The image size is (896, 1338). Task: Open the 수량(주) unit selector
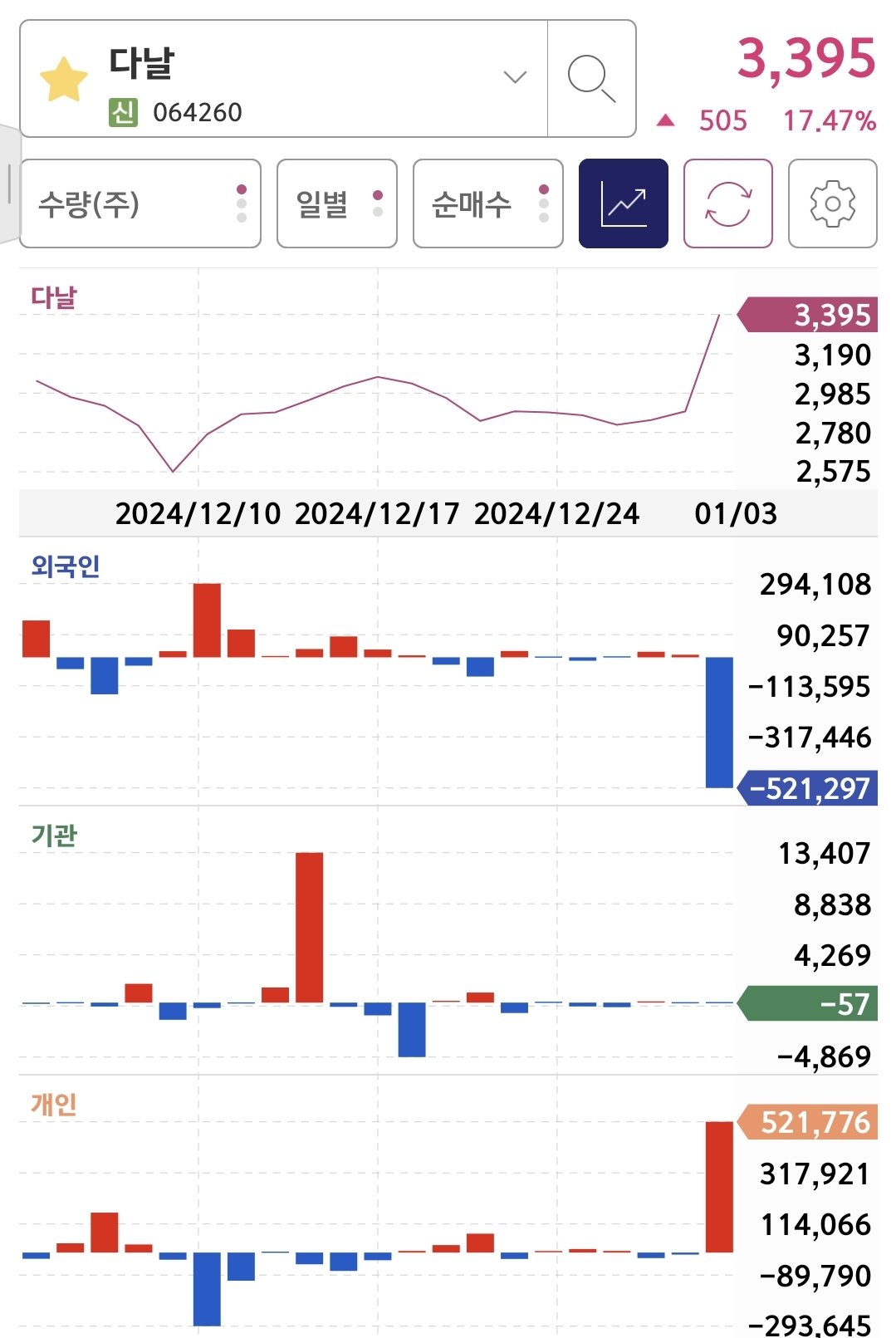[x=140, y=204]
